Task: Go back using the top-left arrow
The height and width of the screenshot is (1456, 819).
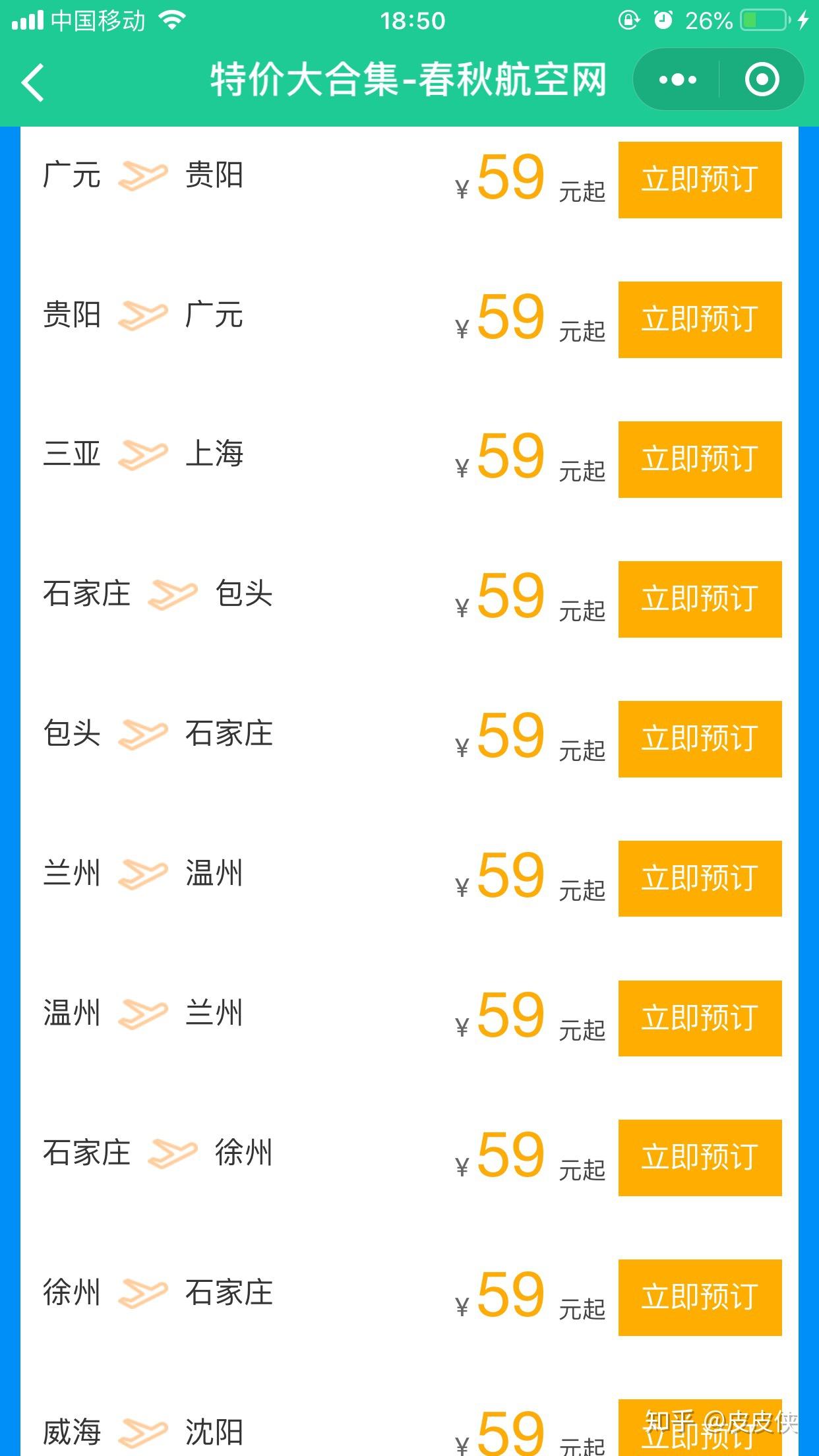Action: [x=33, y=82]
